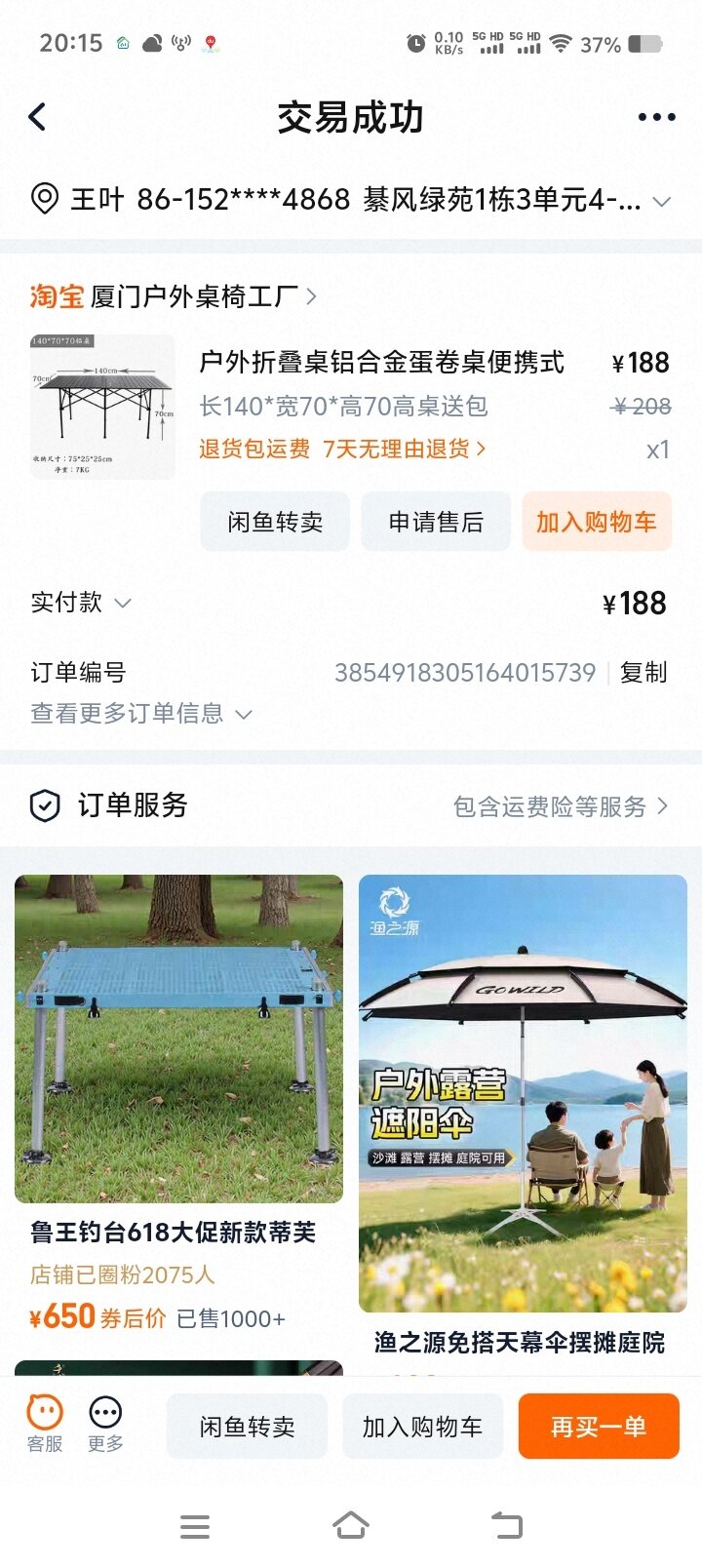The width and height of the screenshot is (702, 1568).
Task: Tap the orange 加入购物车 under the product
Action: (x=596, y=522)
